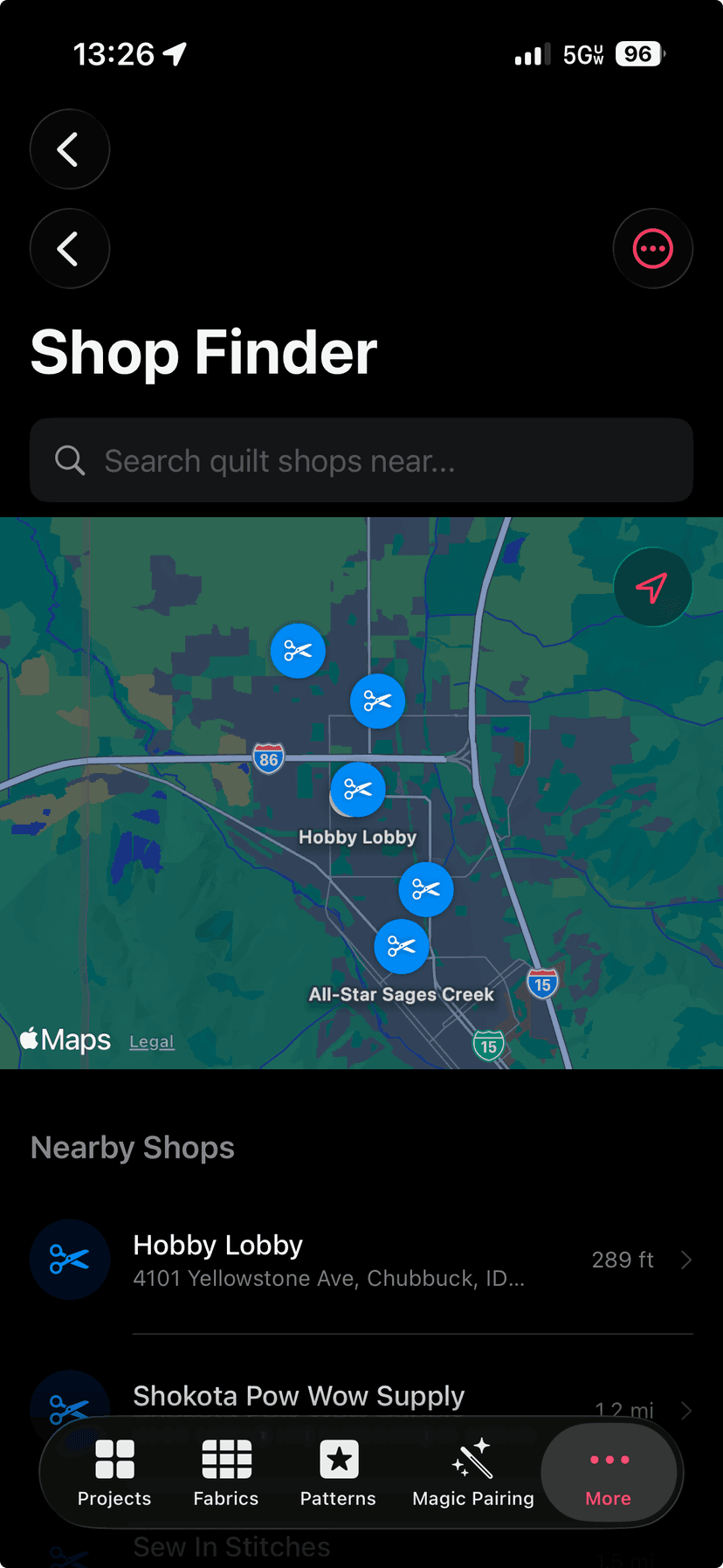Switch to the Fabrics tab

click(225, 1472)
